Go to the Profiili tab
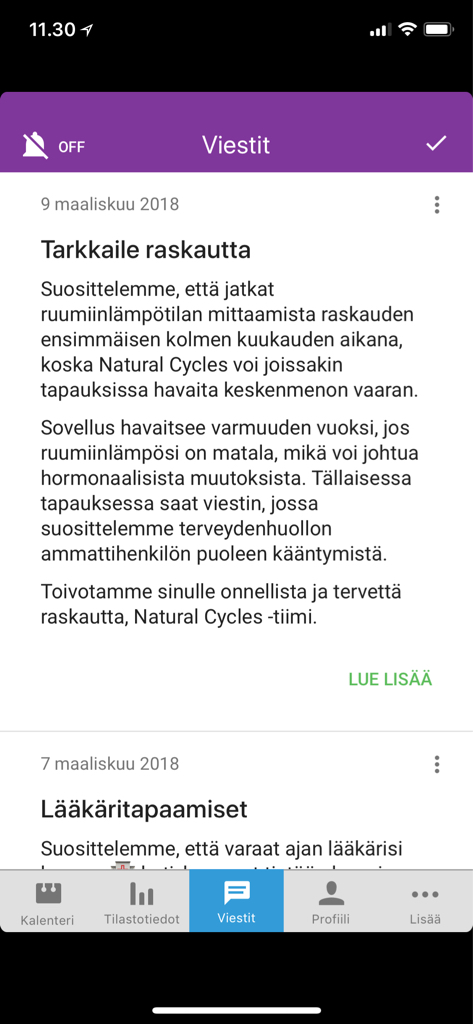Viewport: 473px width, 1024px height. click(331, 902)
